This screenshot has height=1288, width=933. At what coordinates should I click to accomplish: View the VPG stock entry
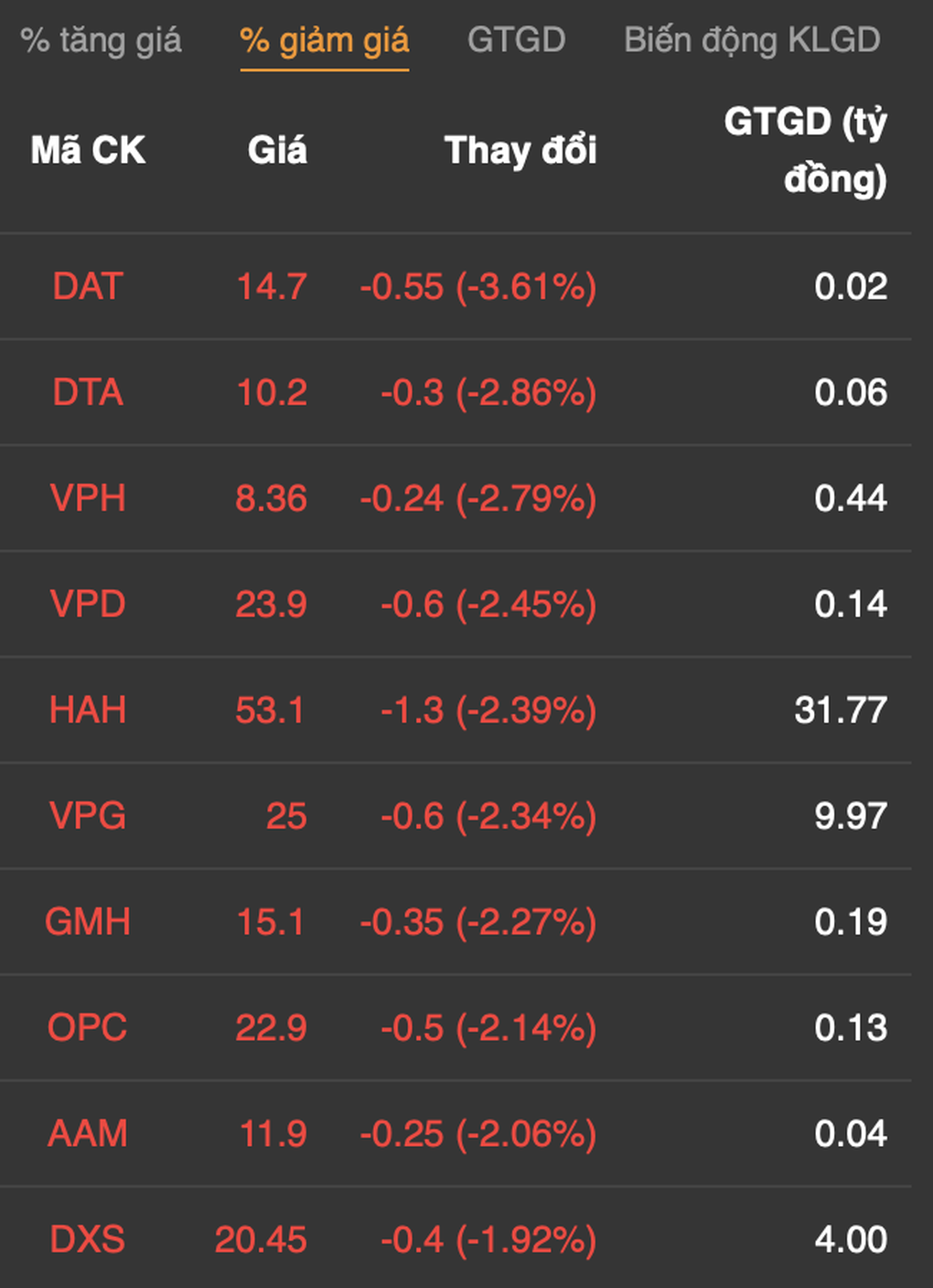click(88, 816)
